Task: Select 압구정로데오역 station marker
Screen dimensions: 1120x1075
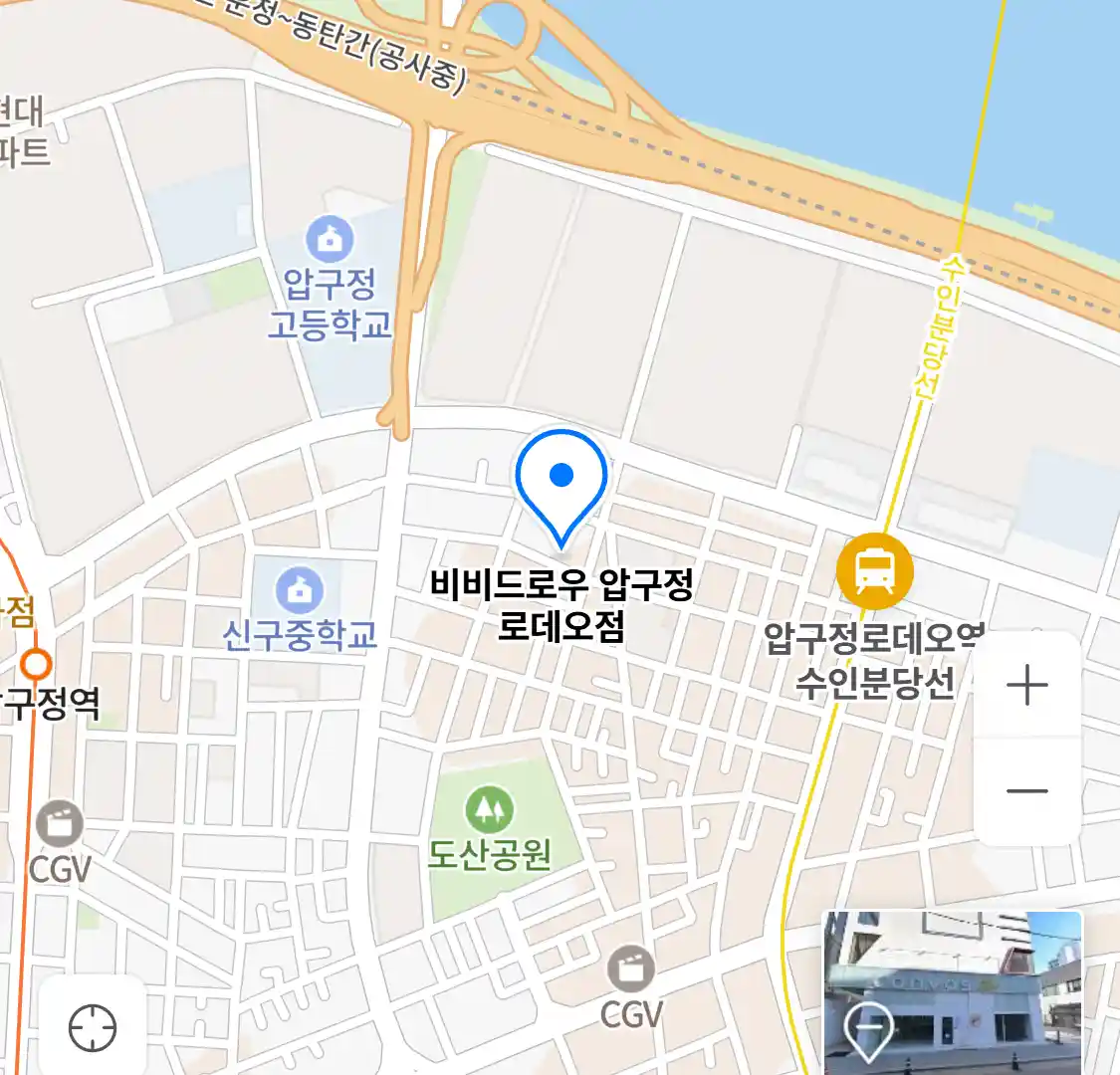Action: tap(874, 571)
